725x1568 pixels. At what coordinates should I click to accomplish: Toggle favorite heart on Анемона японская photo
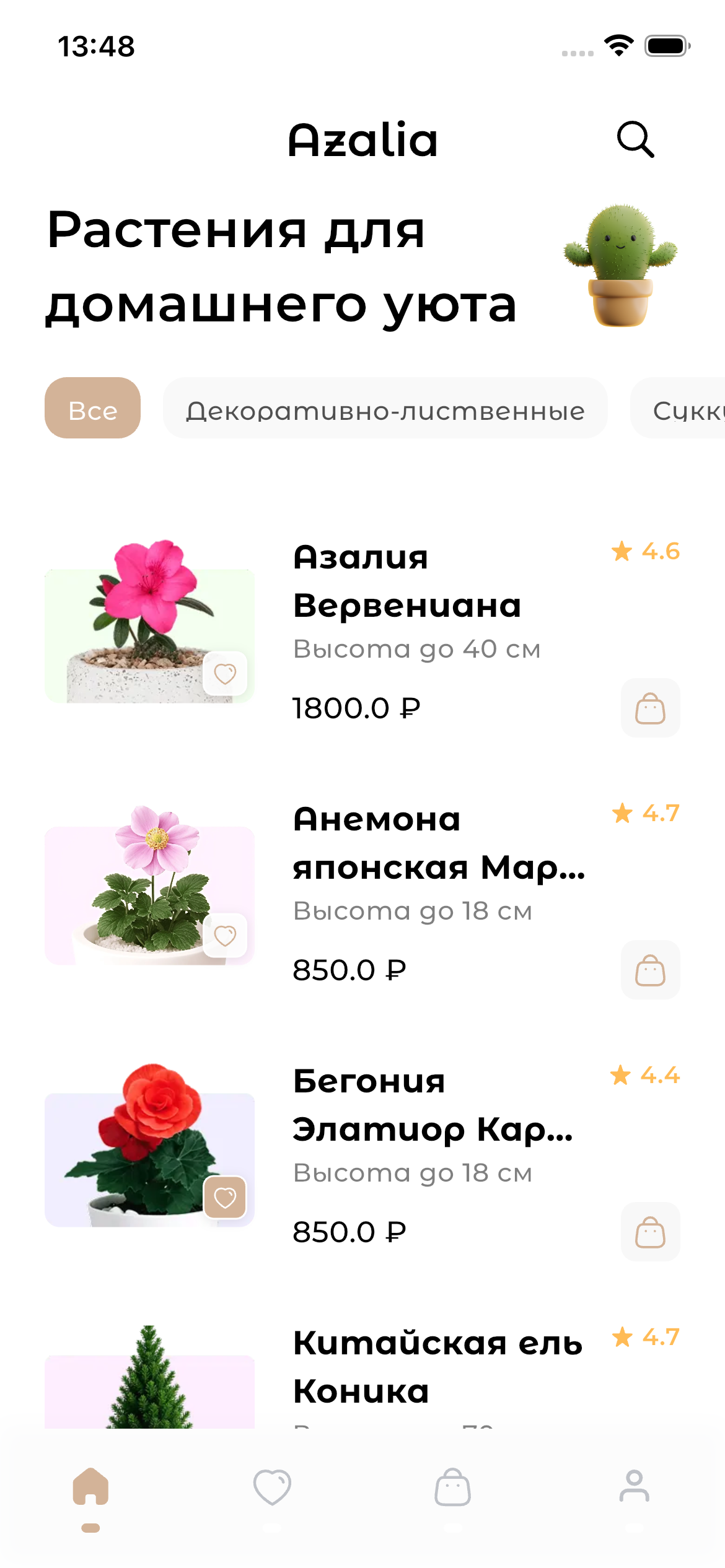pyautogui.click(x=224, y=934)
